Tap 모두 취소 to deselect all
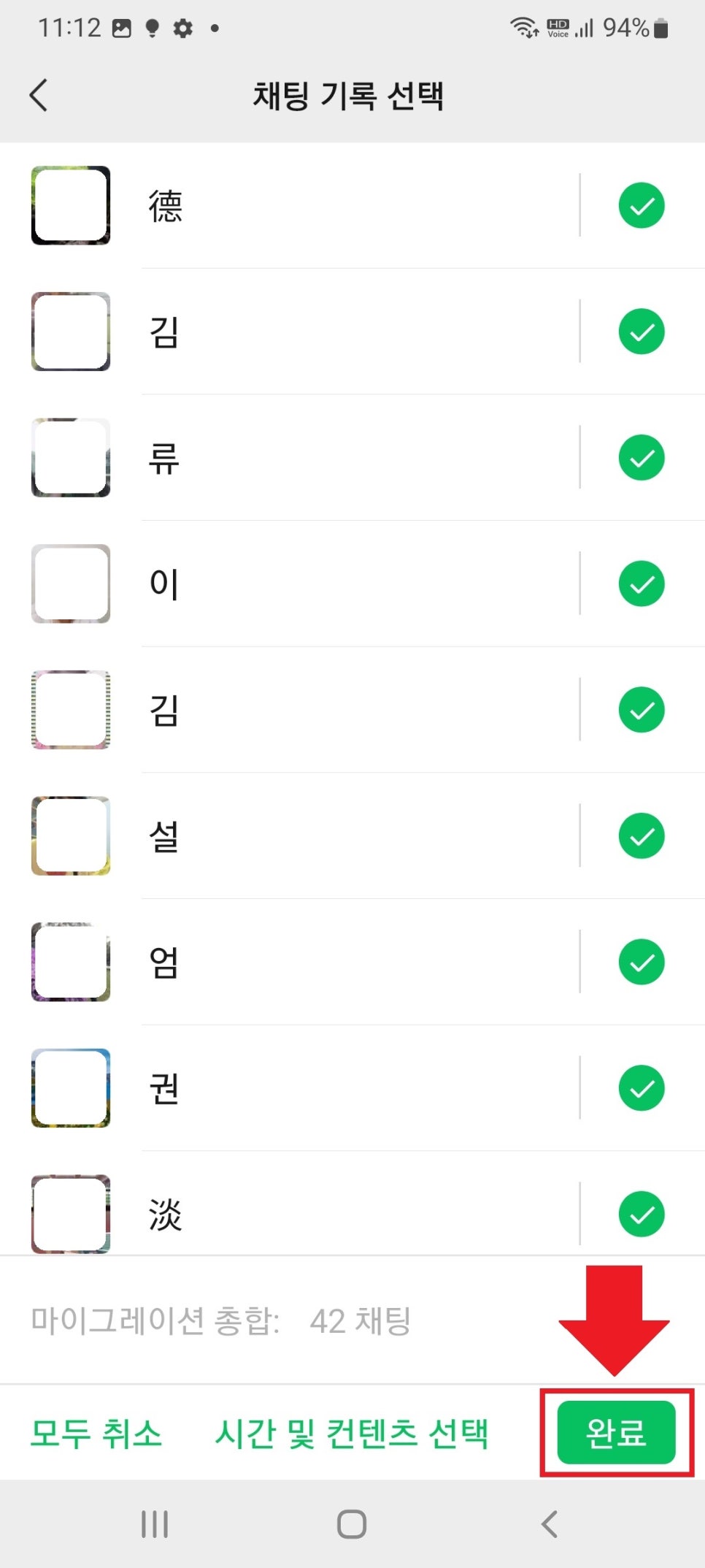The width and height of the screenshot is (705, 1568). tap(96, 1433)
